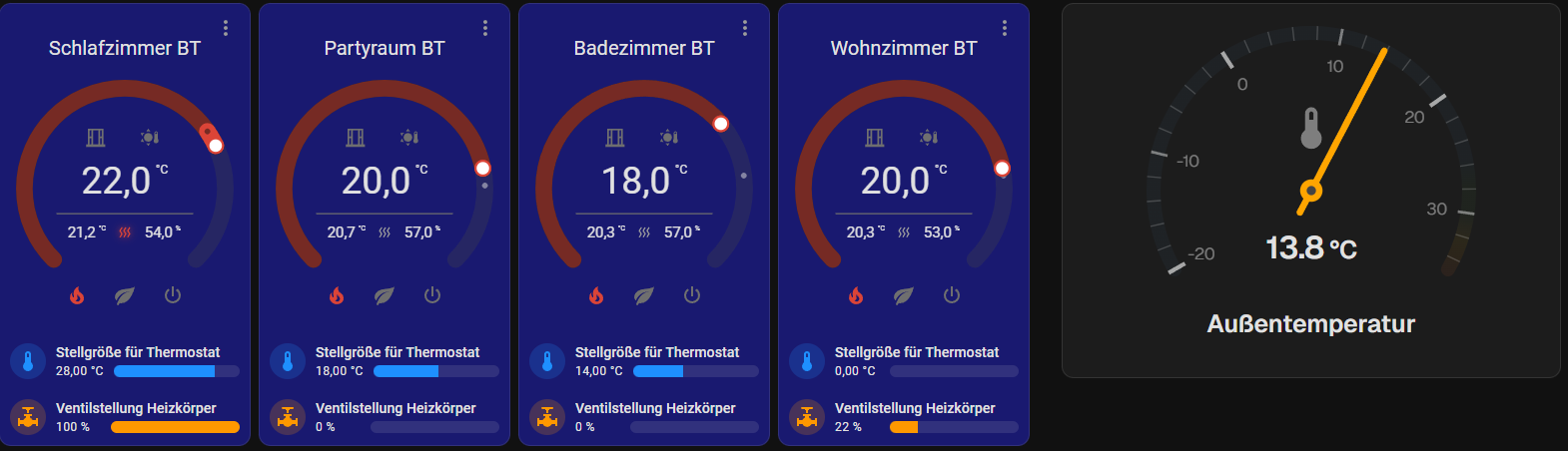
Task: Open the Außentemperatur gauge card
Action: point(1310,191)
